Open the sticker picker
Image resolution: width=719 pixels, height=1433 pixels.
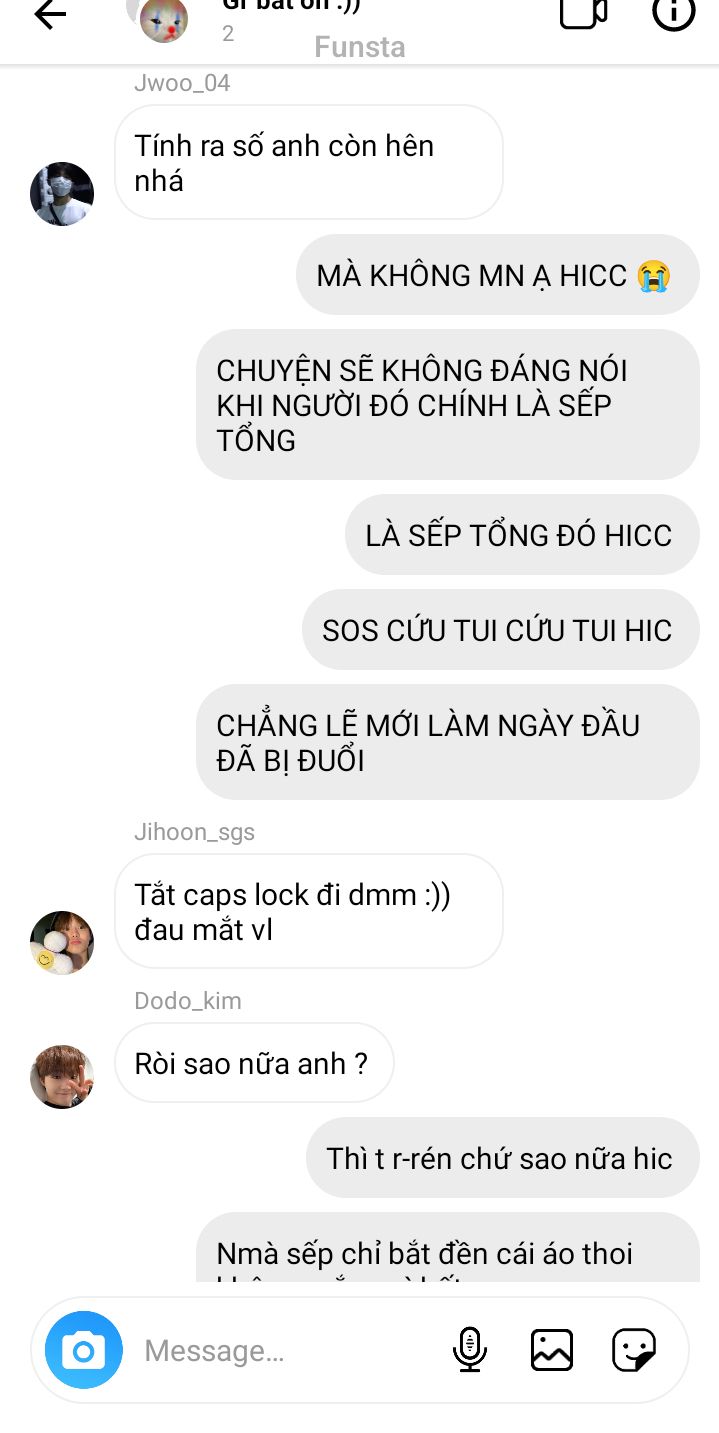coord(634,1350)
